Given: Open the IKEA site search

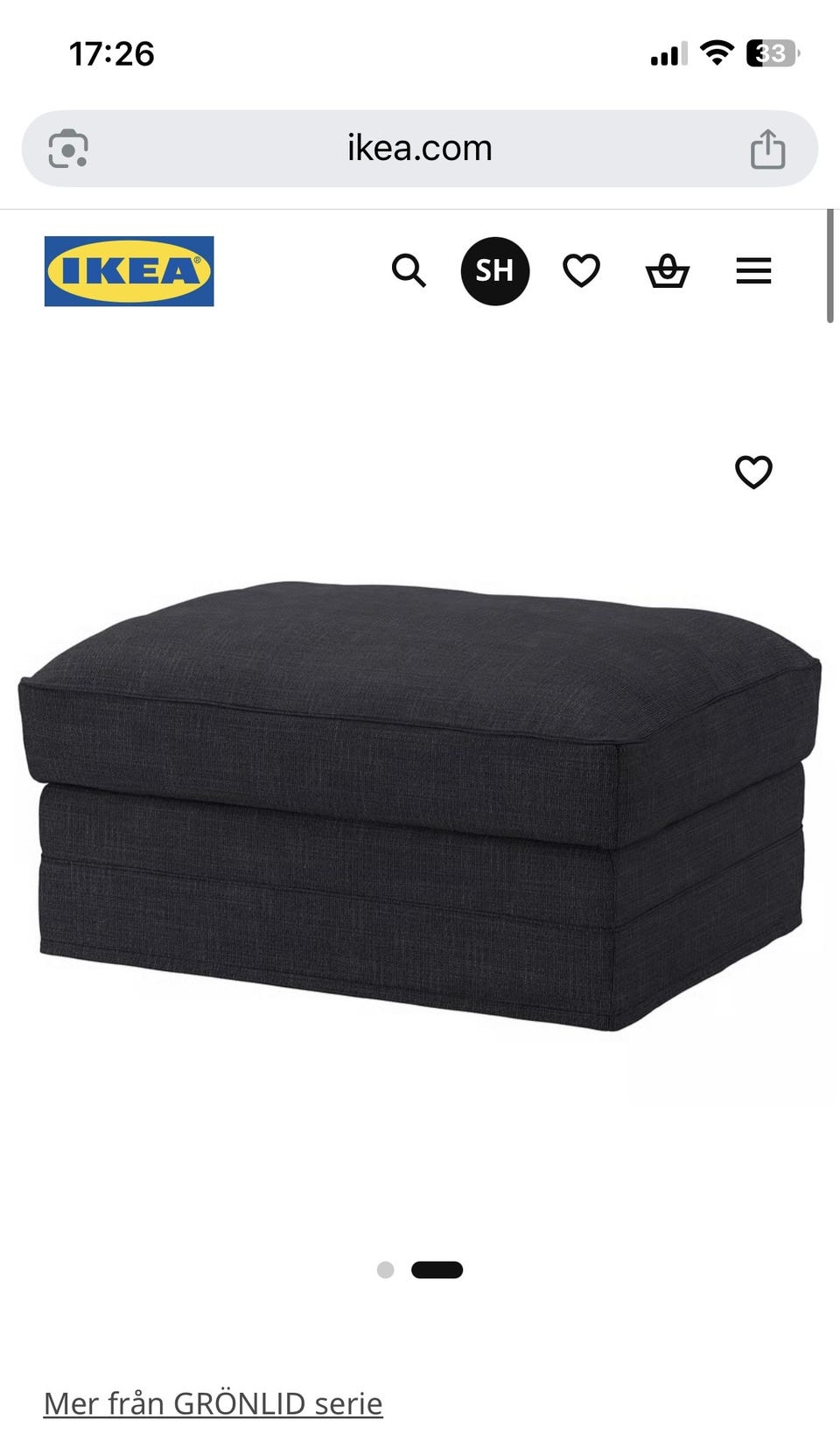Looking at the screenshot, I should (409, 271).
